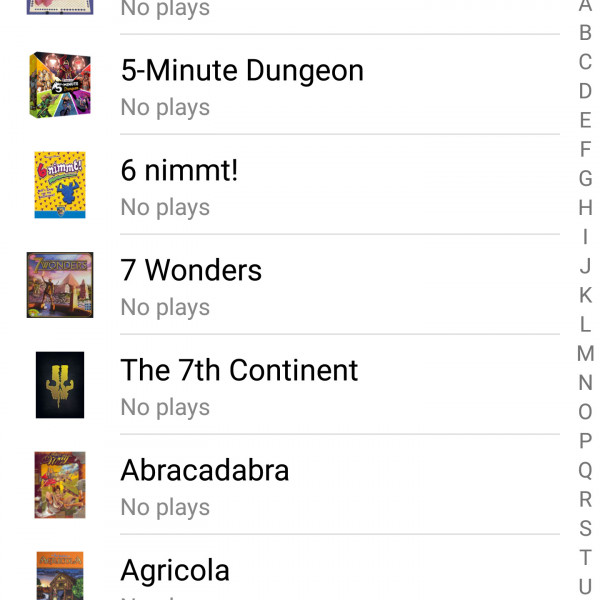Jump to letter R in the index
The width and height of the screenshot is (600, 600).
pyautogui.click(x=585, y=499)
